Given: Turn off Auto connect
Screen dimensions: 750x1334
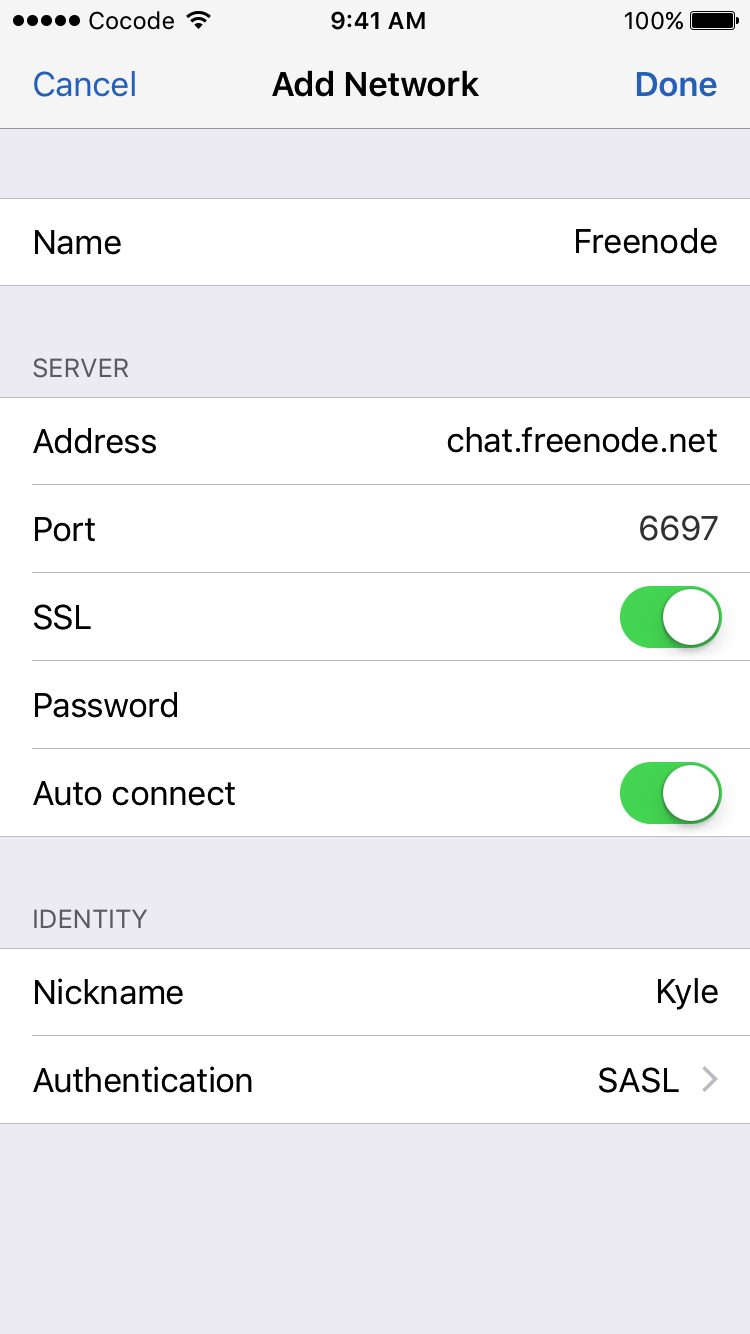Looking at the screenshot, I should 671,793.
